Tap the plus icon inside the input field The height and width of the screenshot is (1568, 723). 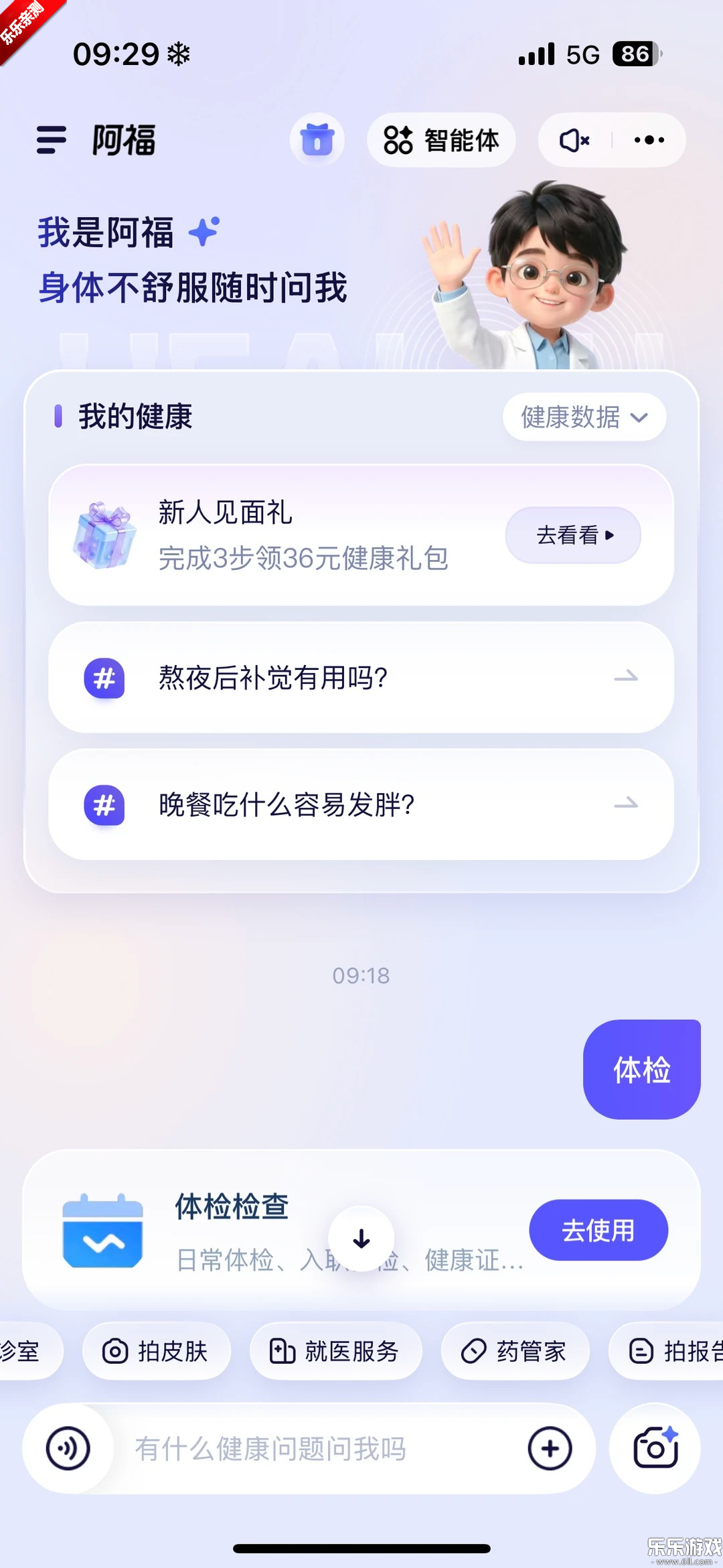click(549, 1449)
